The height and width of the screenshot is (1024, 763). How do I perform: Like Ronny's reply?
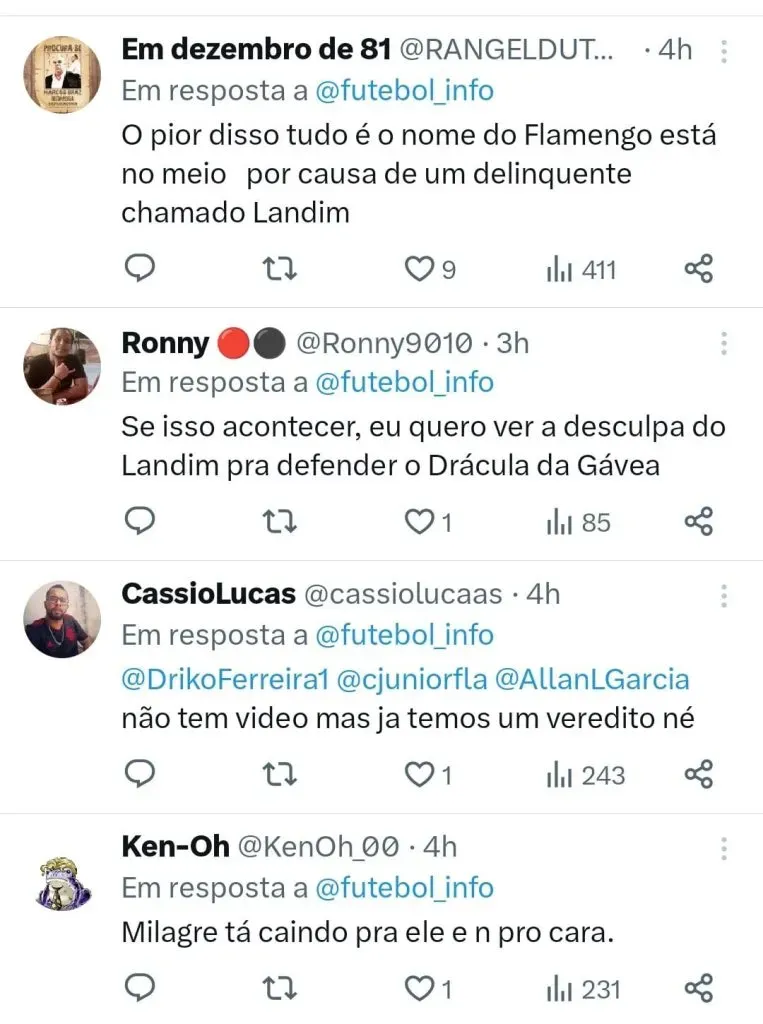pyautogui.click(x=419, y=522)
